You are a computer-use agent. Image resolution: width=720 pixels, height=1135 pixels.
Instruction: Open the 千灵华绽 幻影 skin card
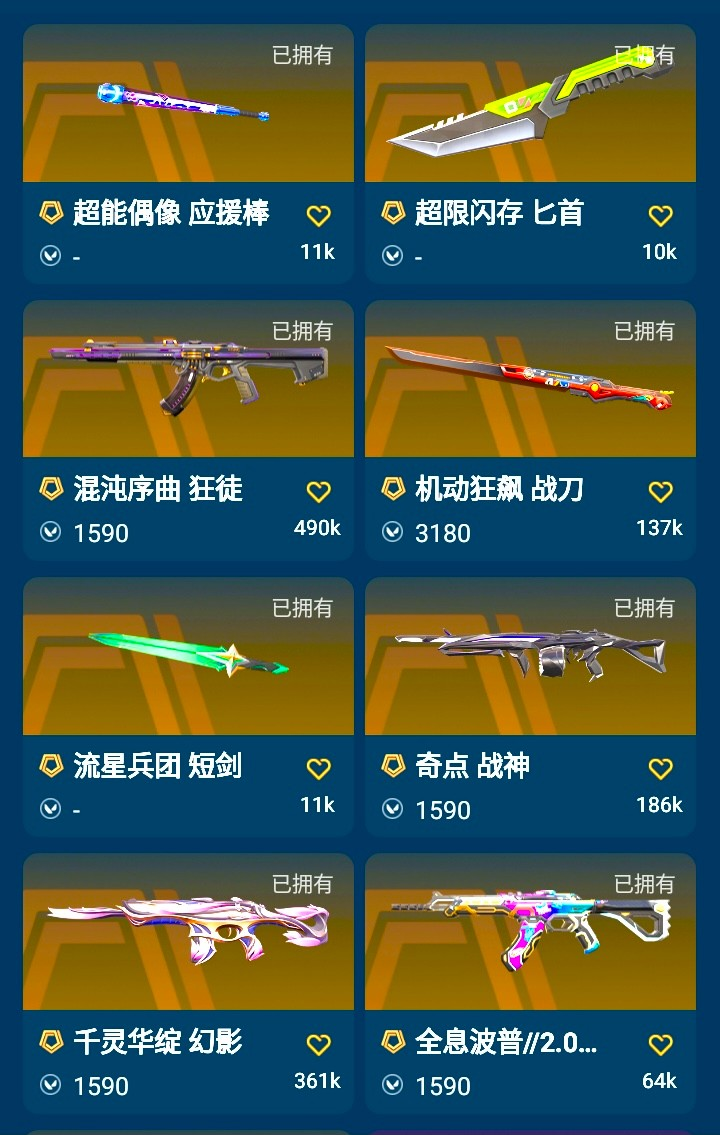188,935
